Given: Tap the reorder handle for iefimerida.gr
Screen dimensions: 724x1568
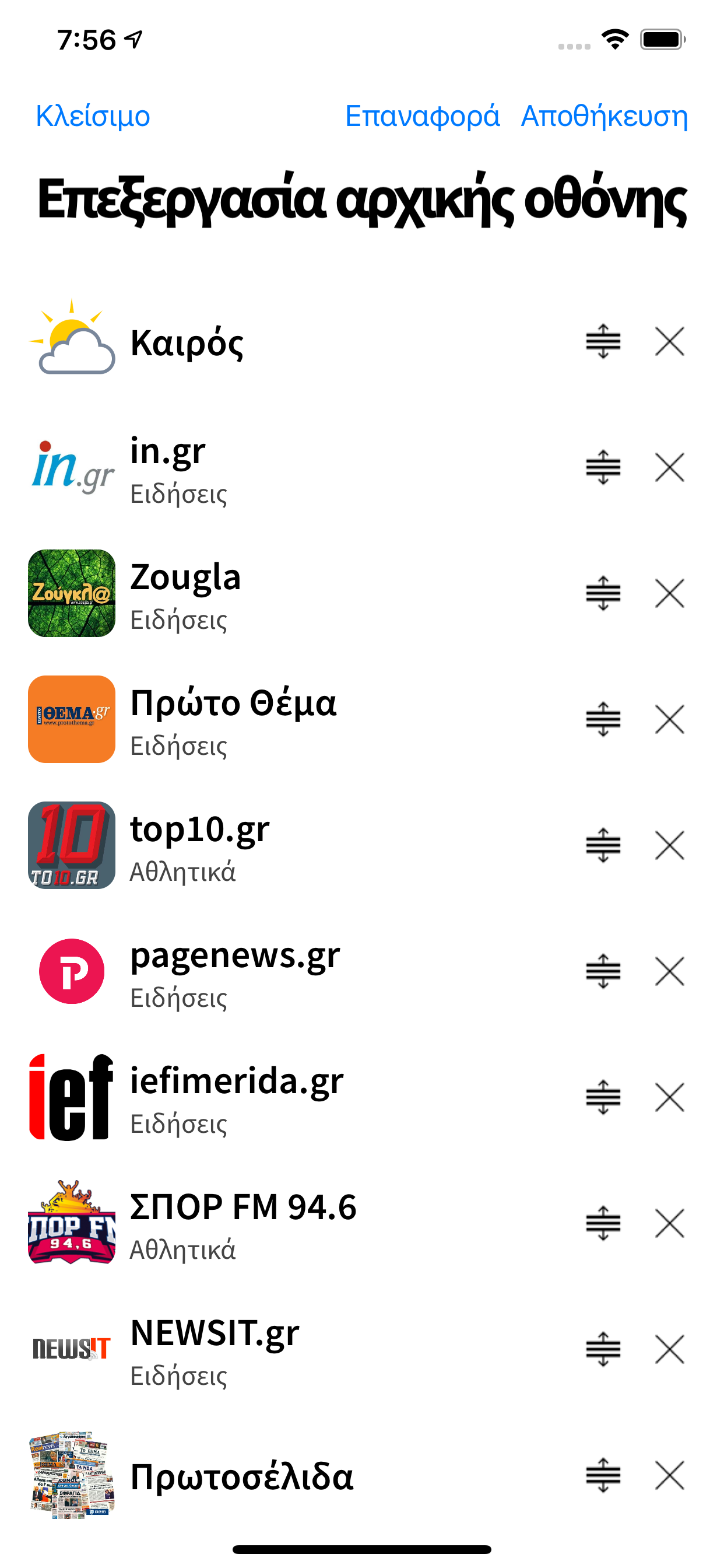Looking at the screenshot, I should [603, 1097].
